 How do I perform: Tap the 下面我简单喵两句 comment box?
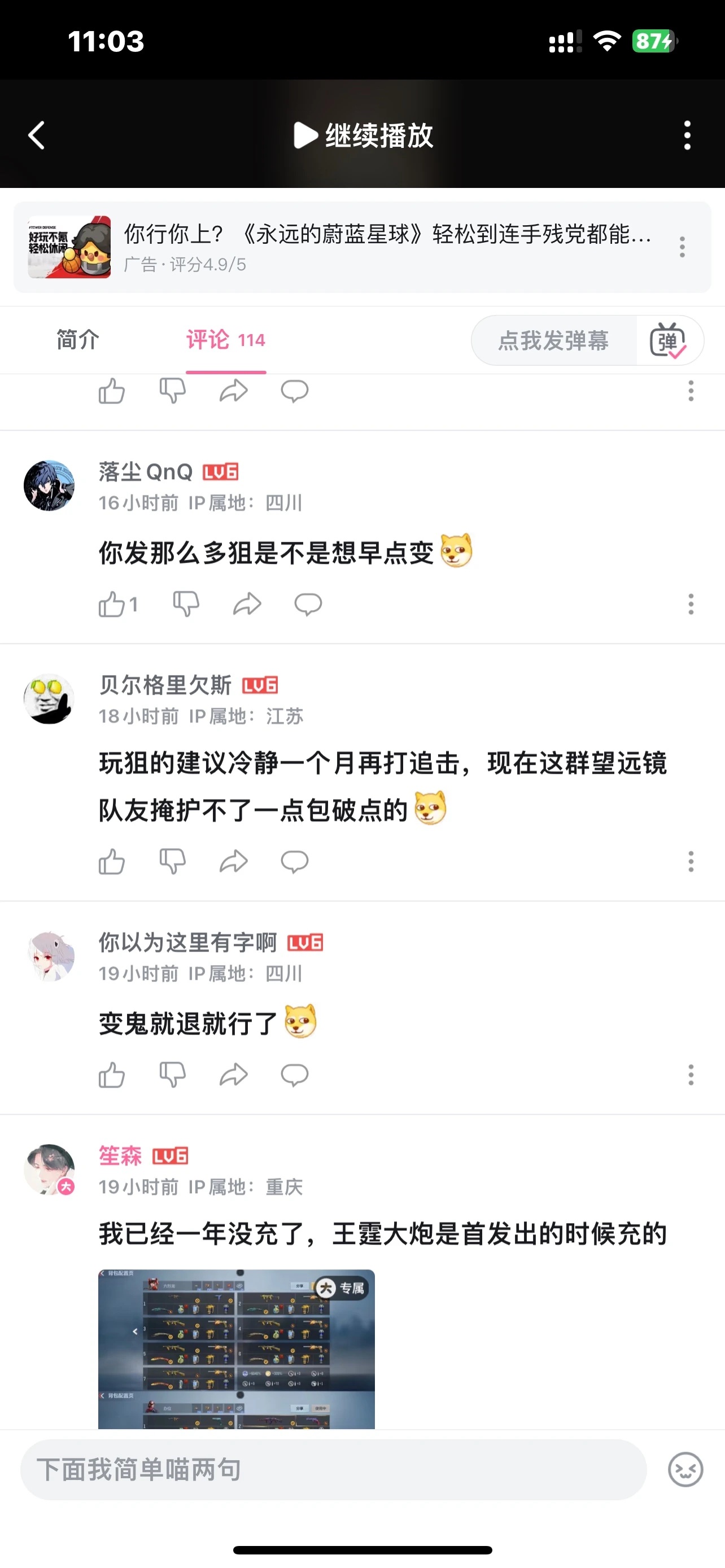point(333,1469)
